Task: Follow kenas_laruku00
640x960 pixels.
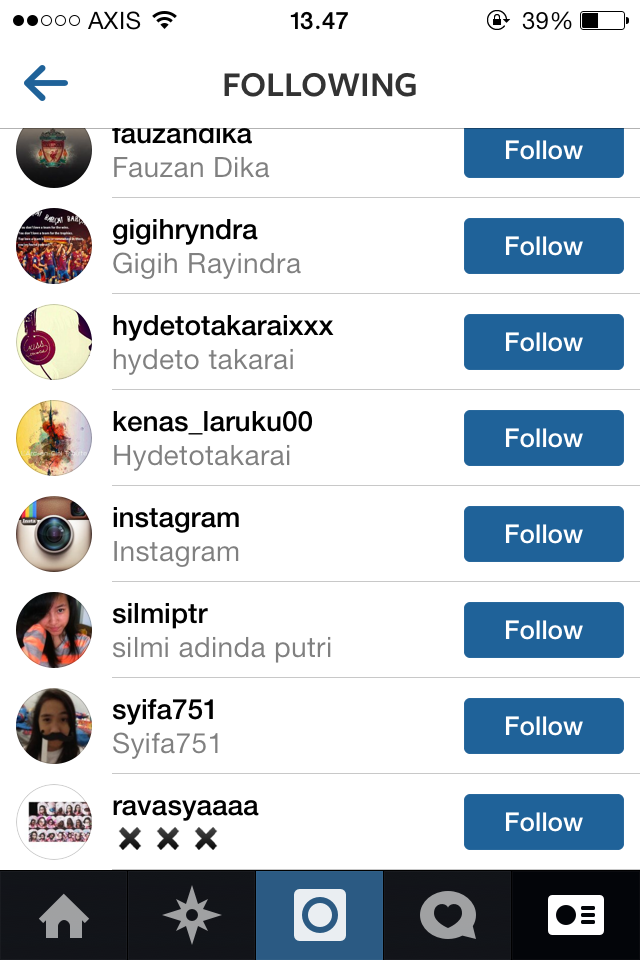Action: tap(543, 438)
